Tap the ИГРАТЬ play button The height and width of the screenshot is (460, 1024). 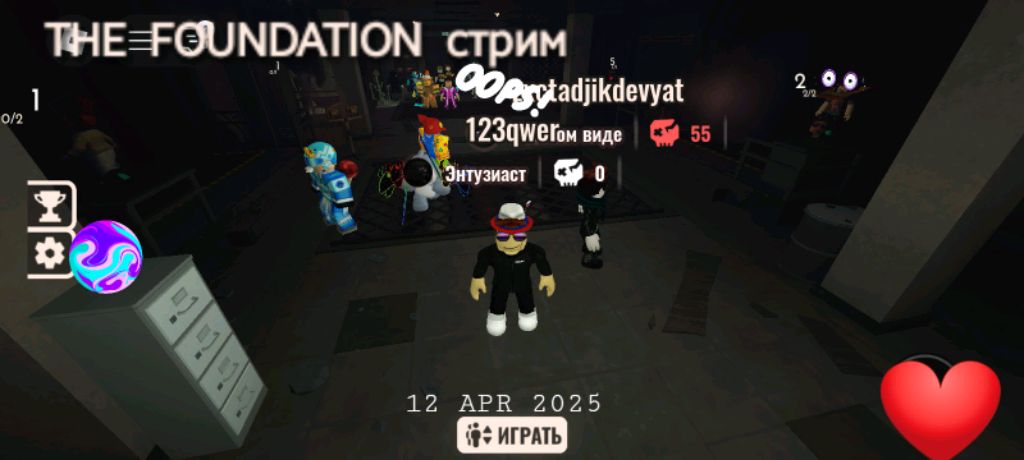point(511,435)
